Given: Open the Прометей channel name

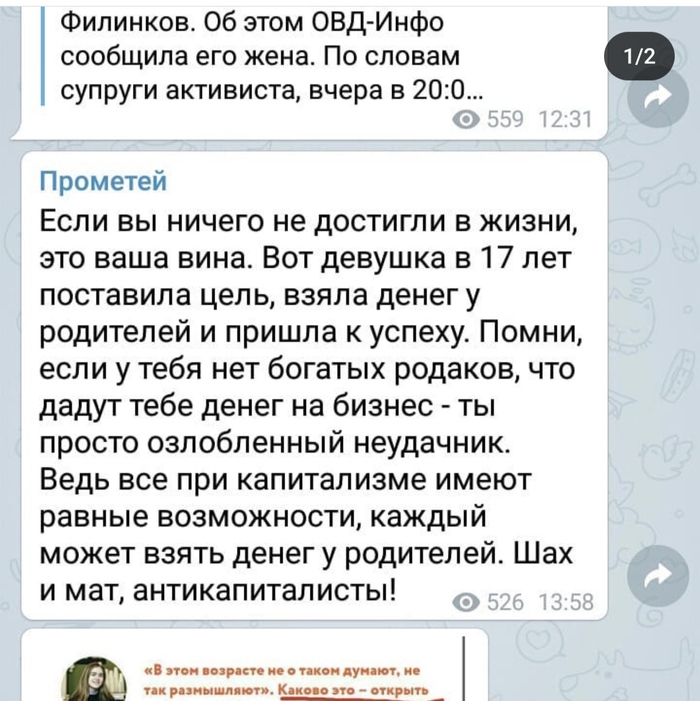Looking at the screenshot, I should point(103,181).
